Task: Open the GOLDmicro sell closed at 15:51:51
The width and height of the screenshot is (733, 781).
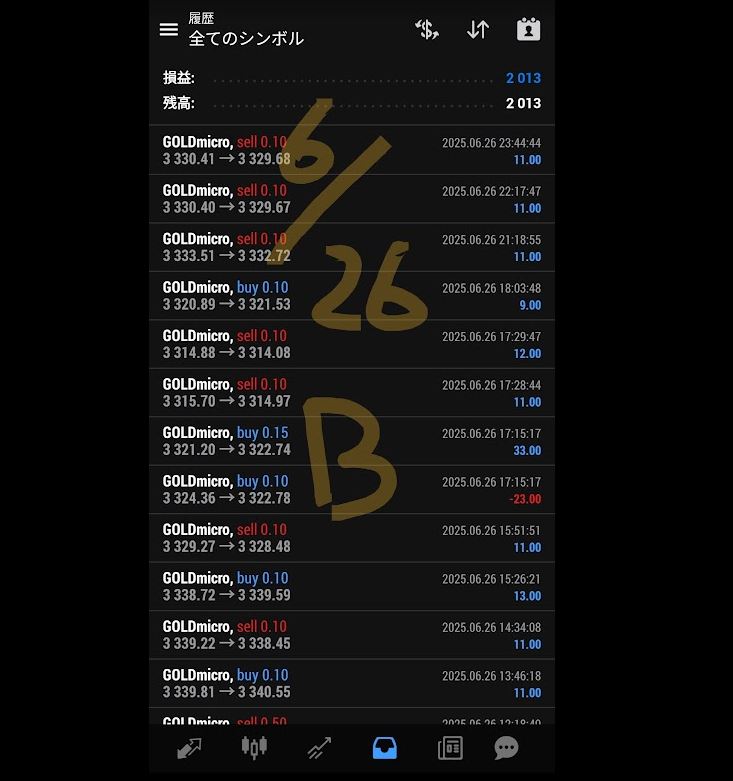Action: [x=351, y=538]
